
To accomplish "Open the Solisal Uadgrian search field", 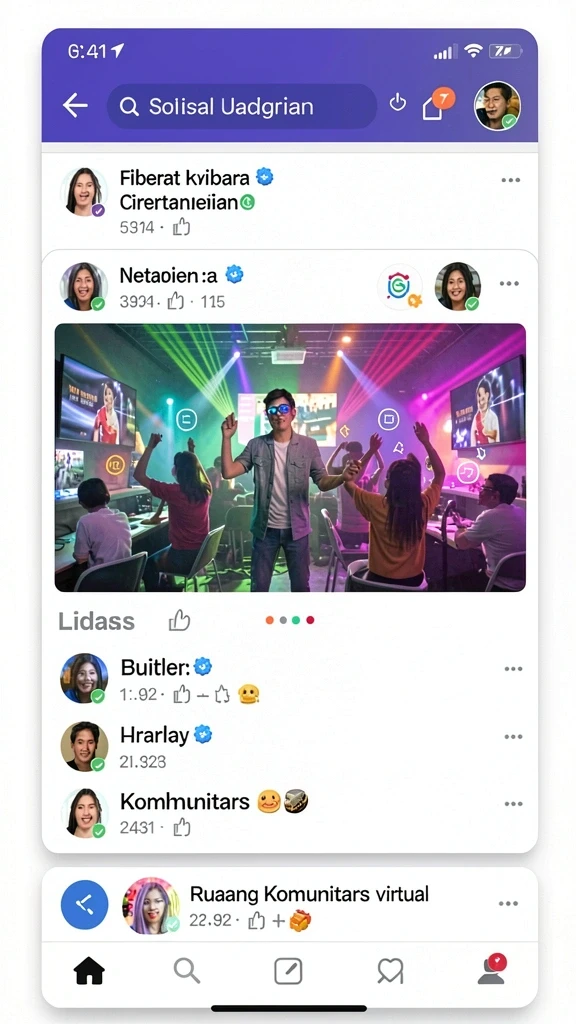I will 242,106.
